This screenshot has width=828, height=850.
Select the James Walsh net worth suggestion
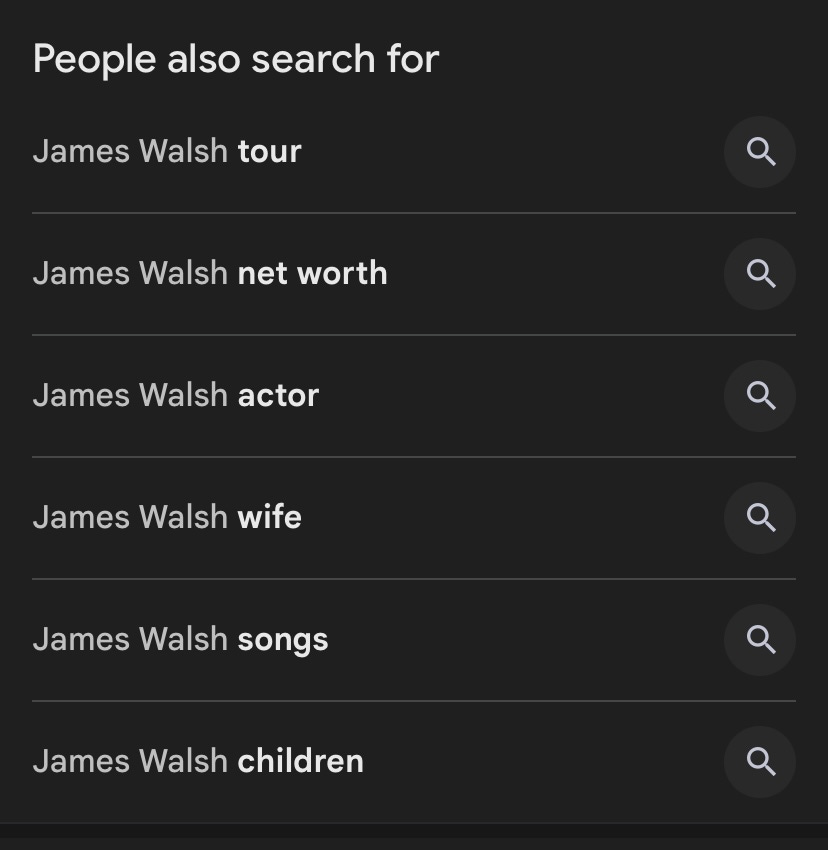(x=210, y=274)
